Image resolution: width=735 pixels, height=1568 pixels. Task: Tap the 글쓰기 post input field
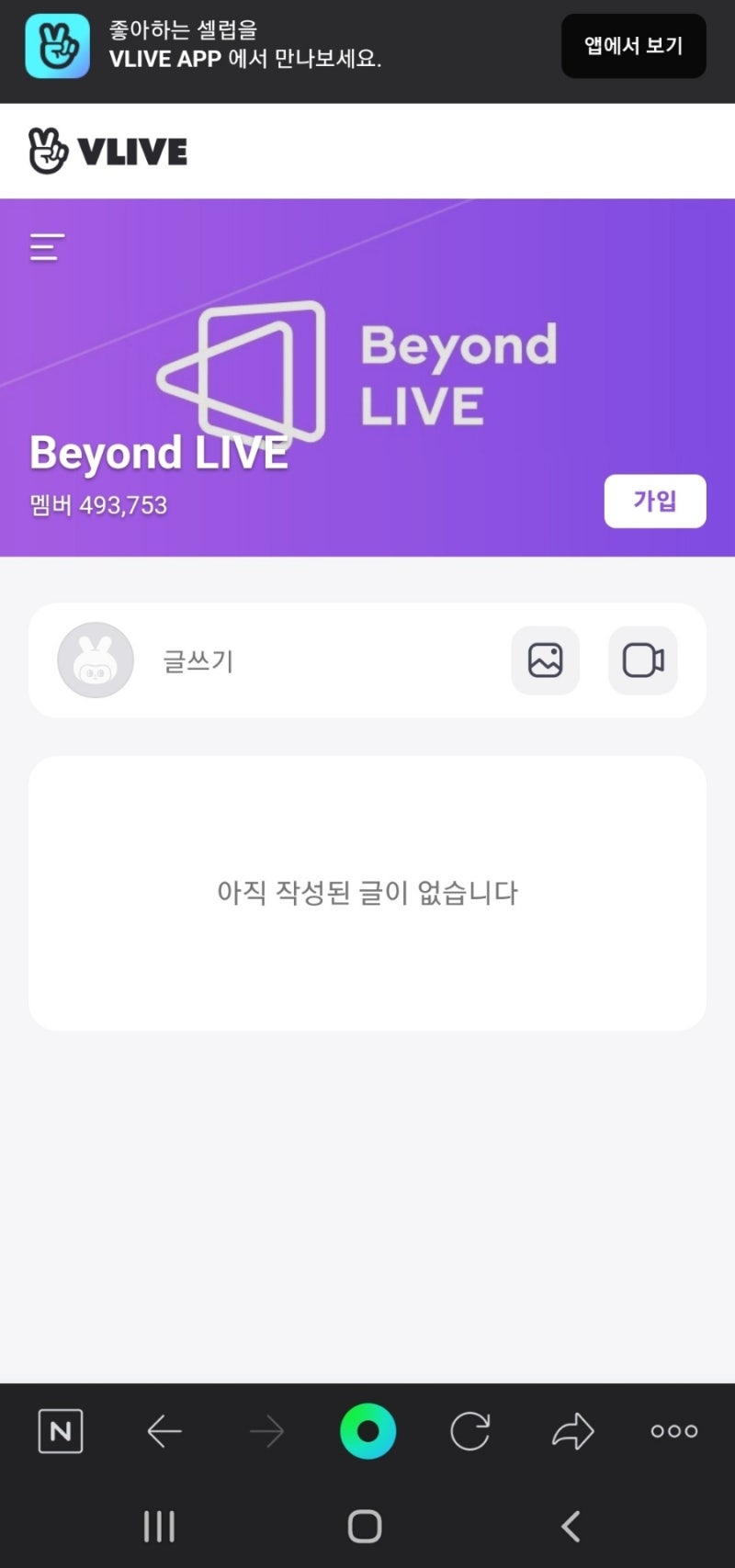click(276, 660)
